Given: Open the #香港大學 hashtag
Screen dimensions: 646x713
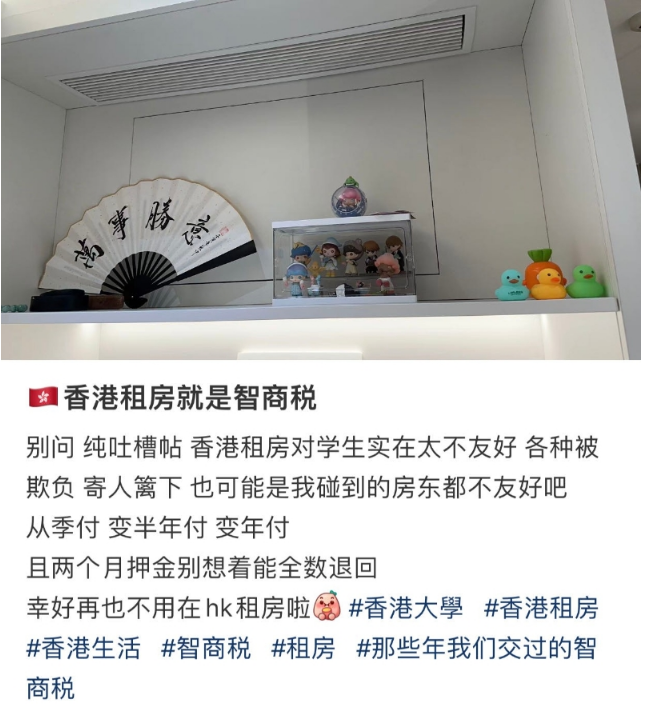Looking at the screenshot, I should (406, 607).
